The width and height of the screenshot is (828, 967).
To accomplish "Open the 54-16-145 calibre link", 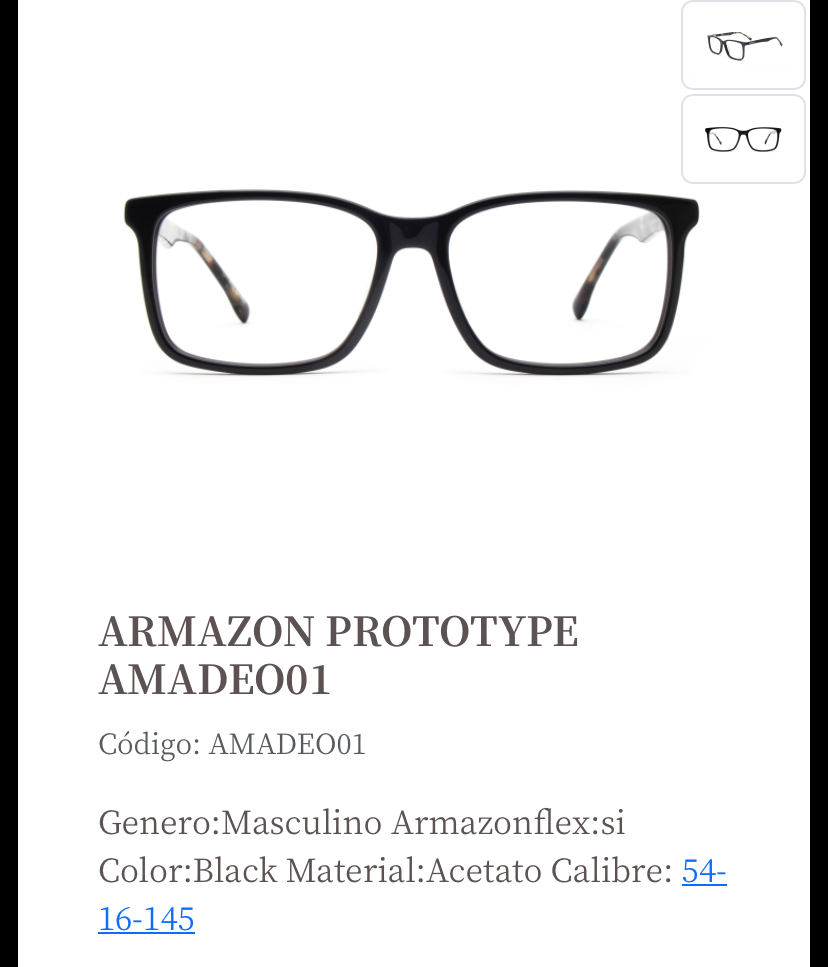I will coord(703,871).
